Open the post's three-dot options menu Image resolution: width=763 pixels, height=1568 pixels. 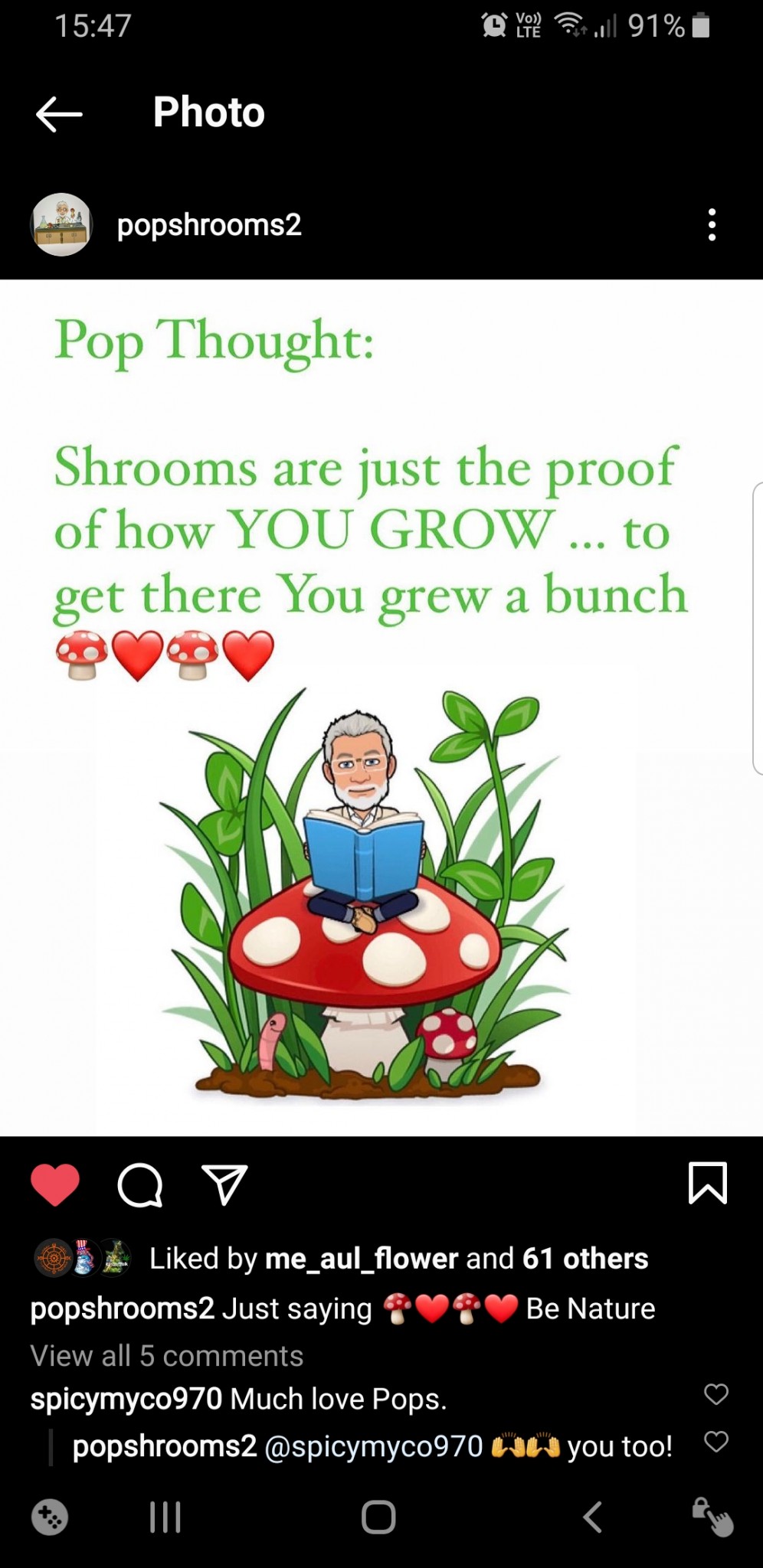(712, 225)
